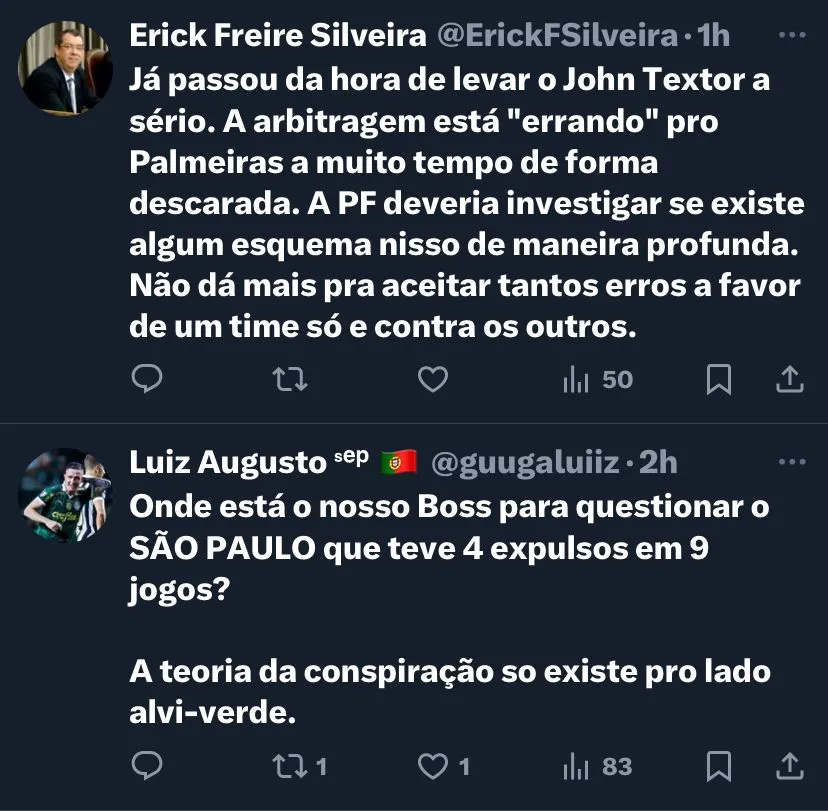Share Erick Freire Silveira's tweet
The height and width of the screenshot is (811, 828).
tap(789, 379)
